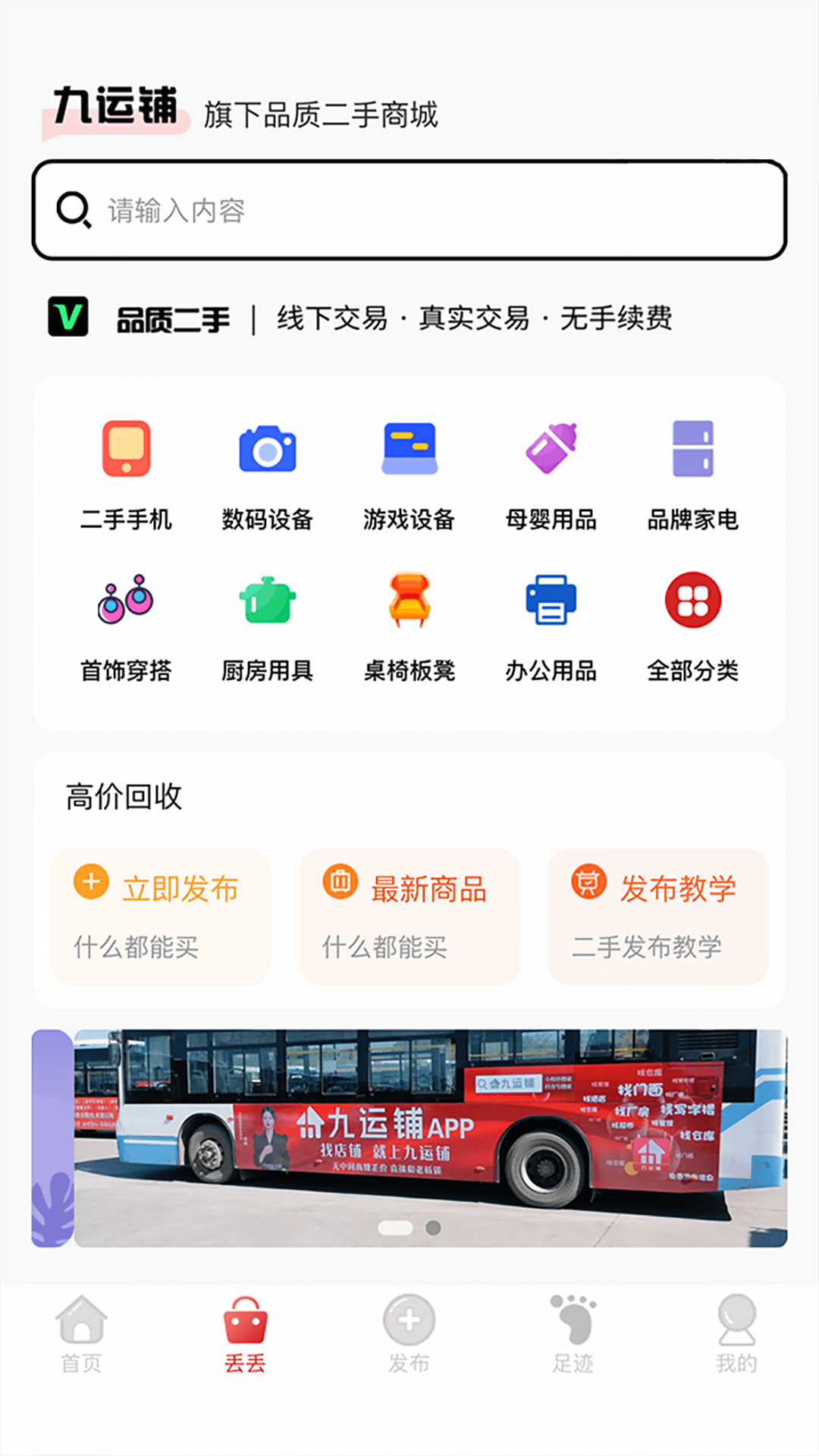This screenshot has height=1456, width=819.
Task: Open the 游戏设备 category icon
Action: tap(409, 447)
